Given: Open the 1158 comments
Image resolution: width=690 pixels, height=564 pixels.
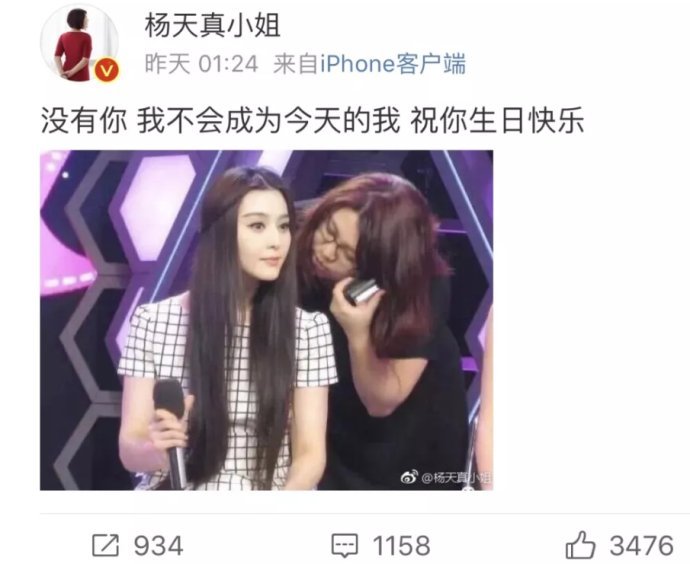Looking at the screenshot, I should 380,545.
